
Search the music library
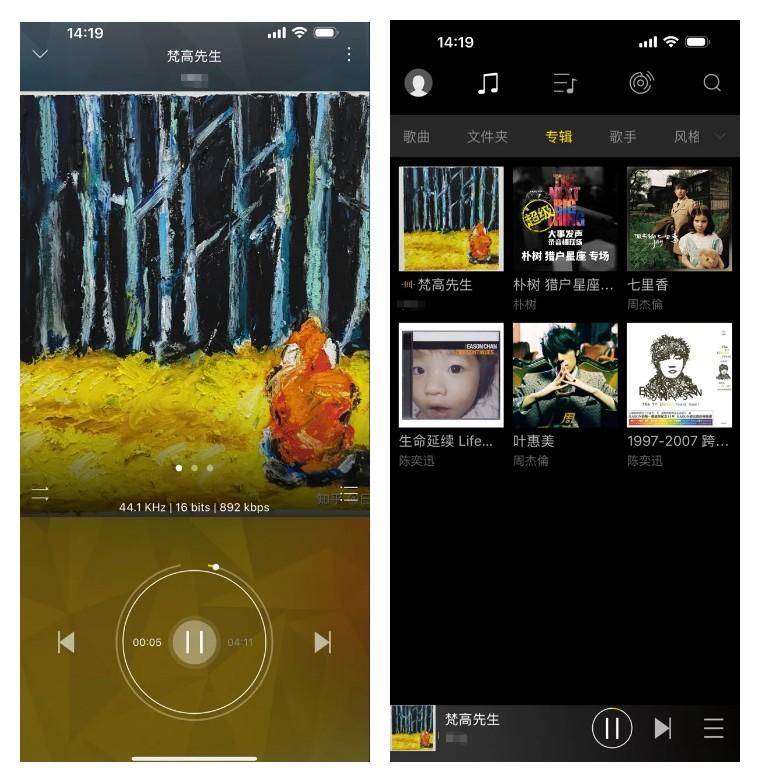pos(712,83)
